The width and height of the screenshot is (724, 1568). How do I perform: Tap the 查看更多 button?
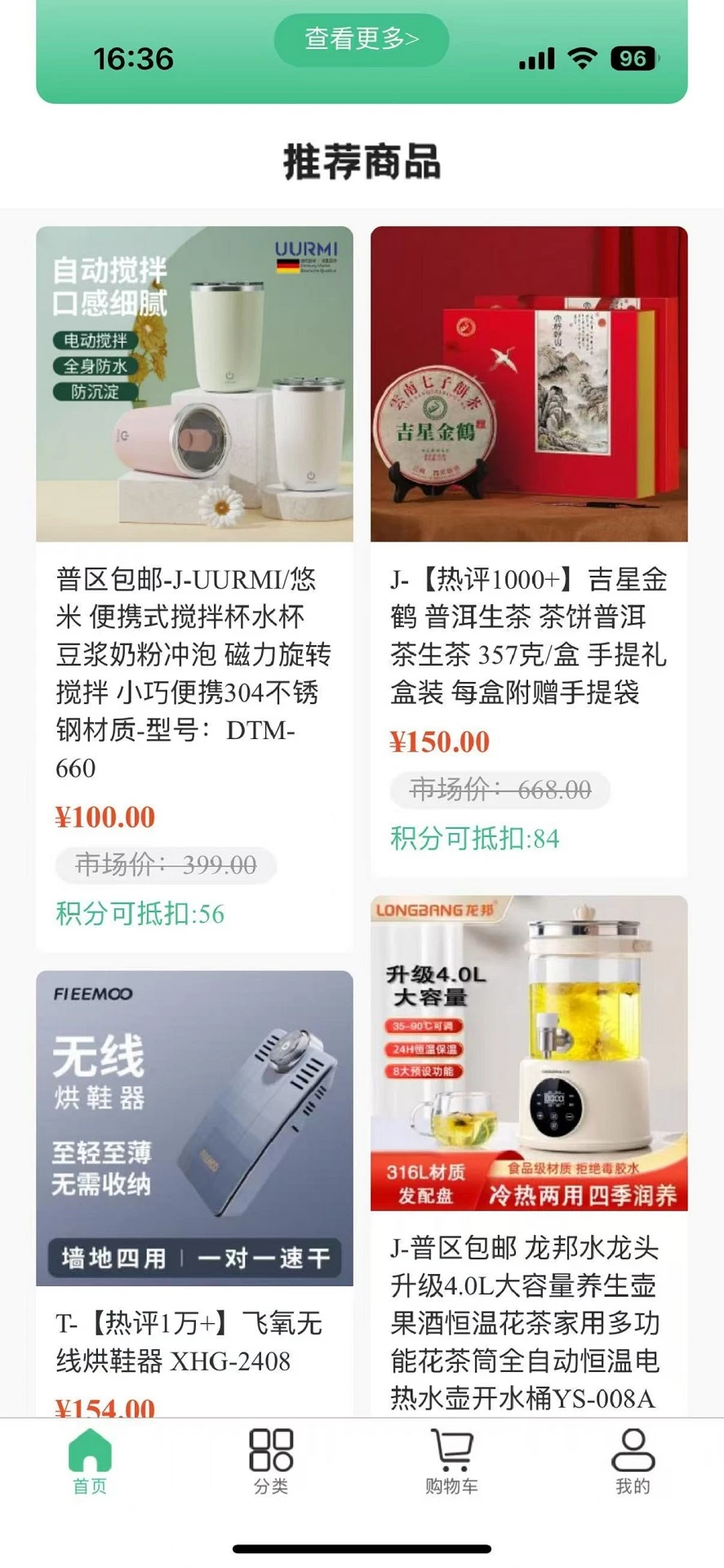point(362,38)
